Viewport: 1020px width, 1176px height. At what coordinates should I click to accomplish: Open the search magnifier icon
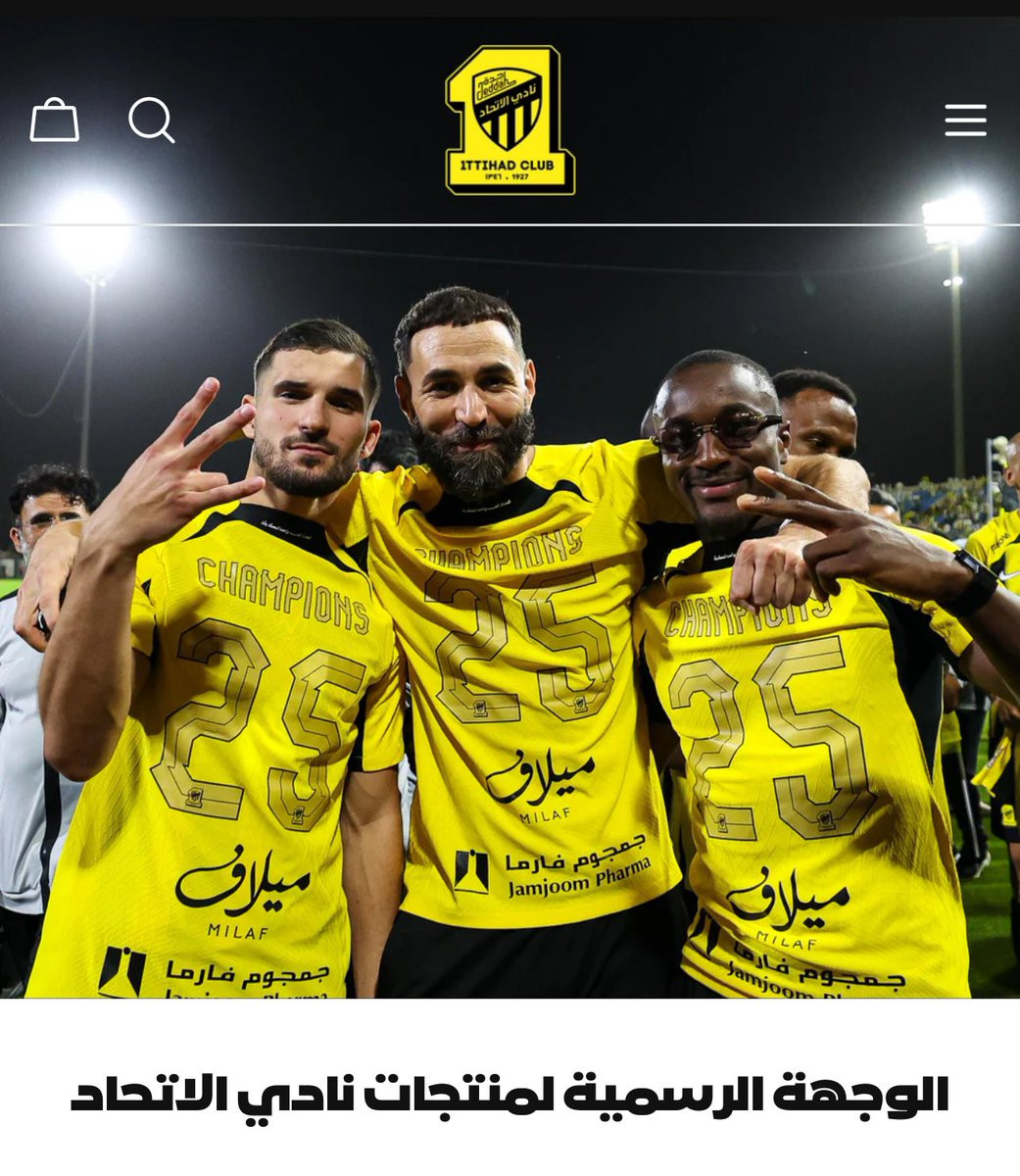click(x=152, y=121)
